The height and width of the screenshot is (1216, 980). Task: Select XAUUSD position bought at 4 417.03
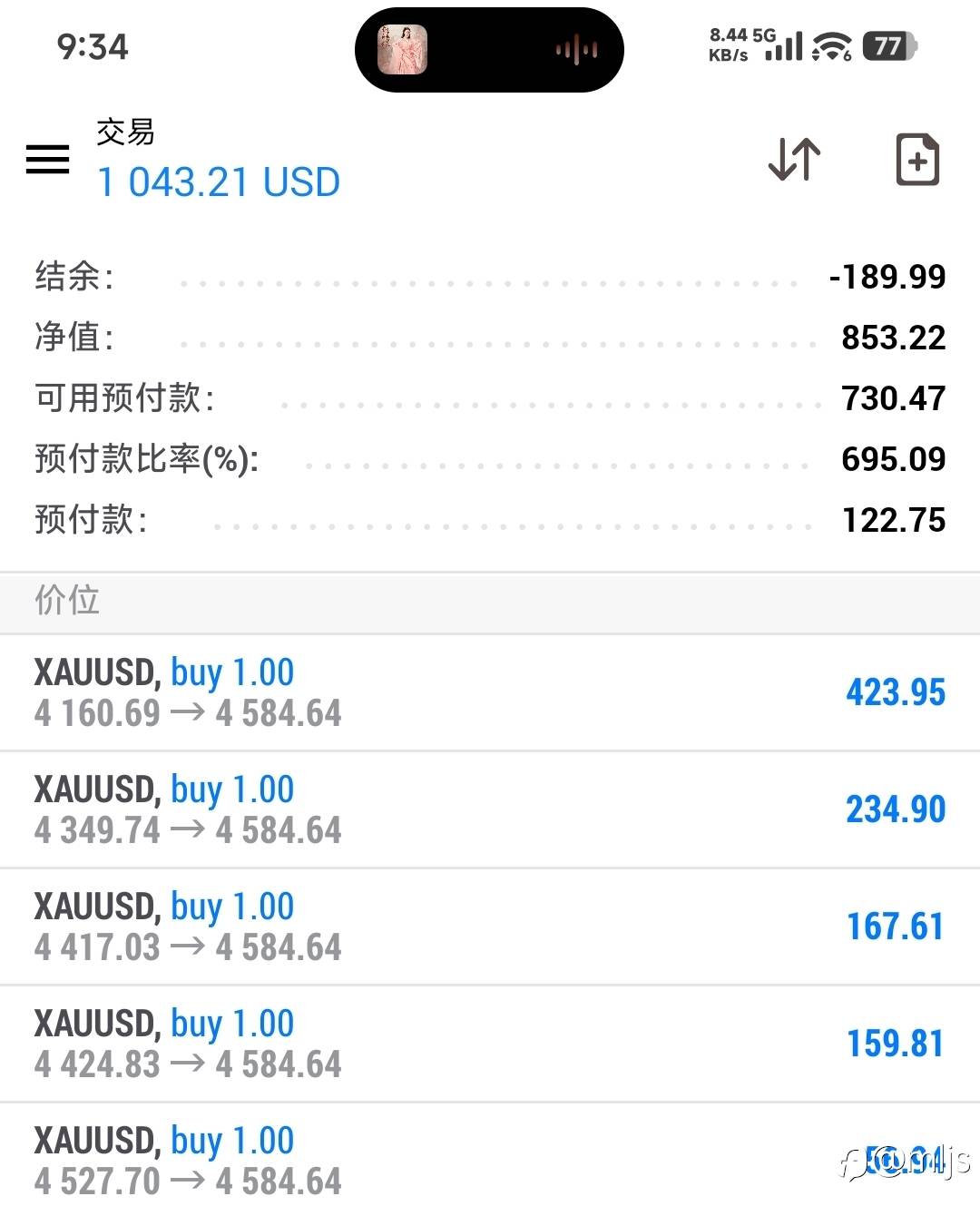point(490,927)
